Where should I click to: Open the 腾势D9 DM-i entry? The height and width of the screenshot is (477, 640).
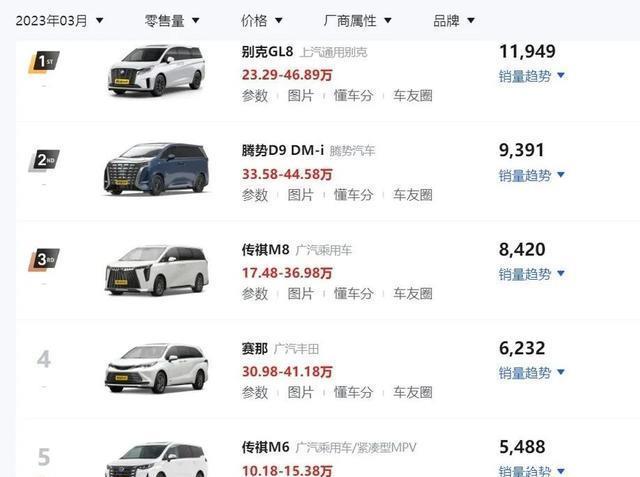283,151
